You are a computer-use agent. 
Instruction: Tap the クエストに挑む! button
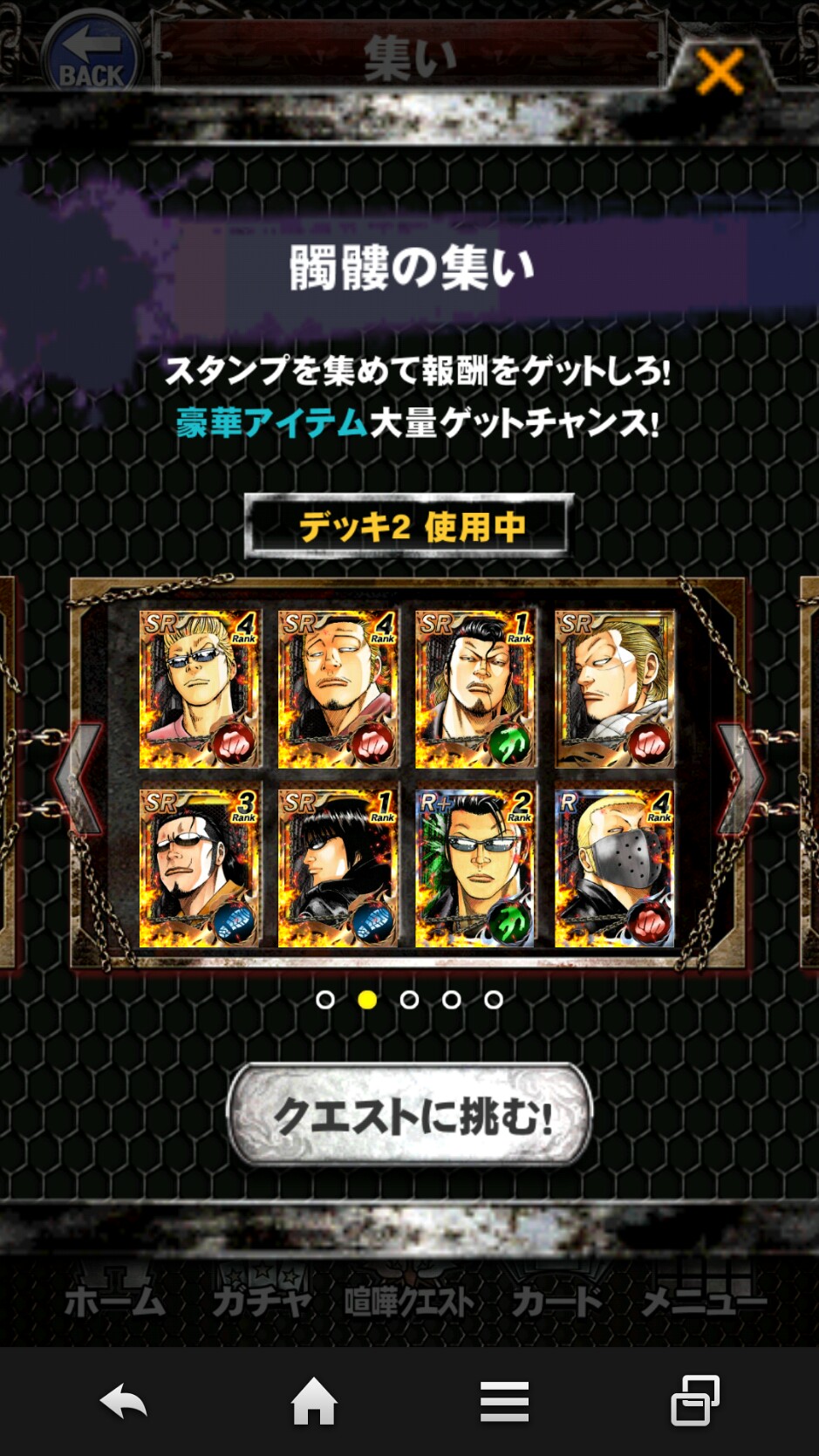(410, 1115)
